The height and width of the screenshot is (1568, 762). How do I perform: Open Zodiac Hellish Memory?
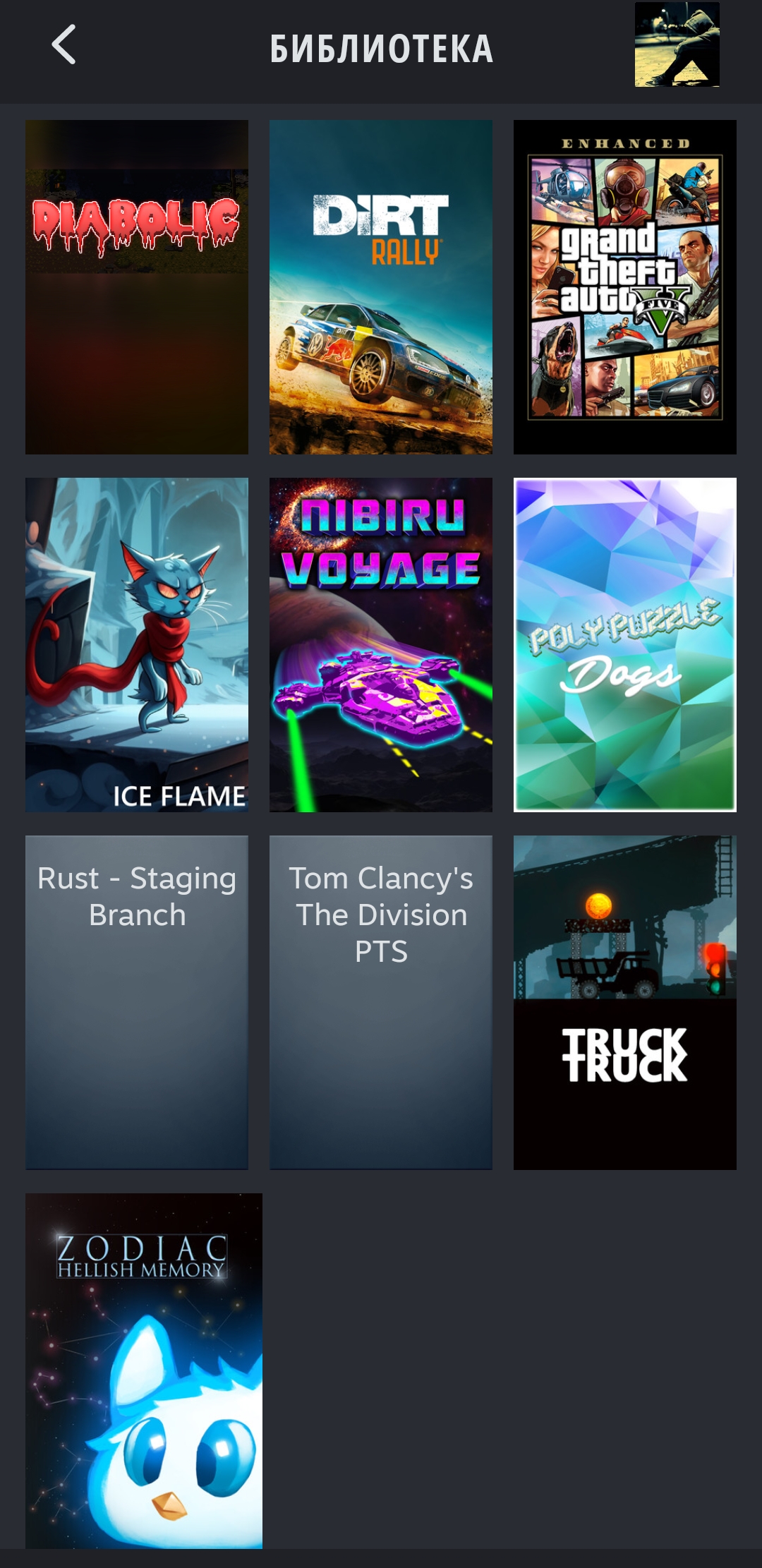point(144,1370)
